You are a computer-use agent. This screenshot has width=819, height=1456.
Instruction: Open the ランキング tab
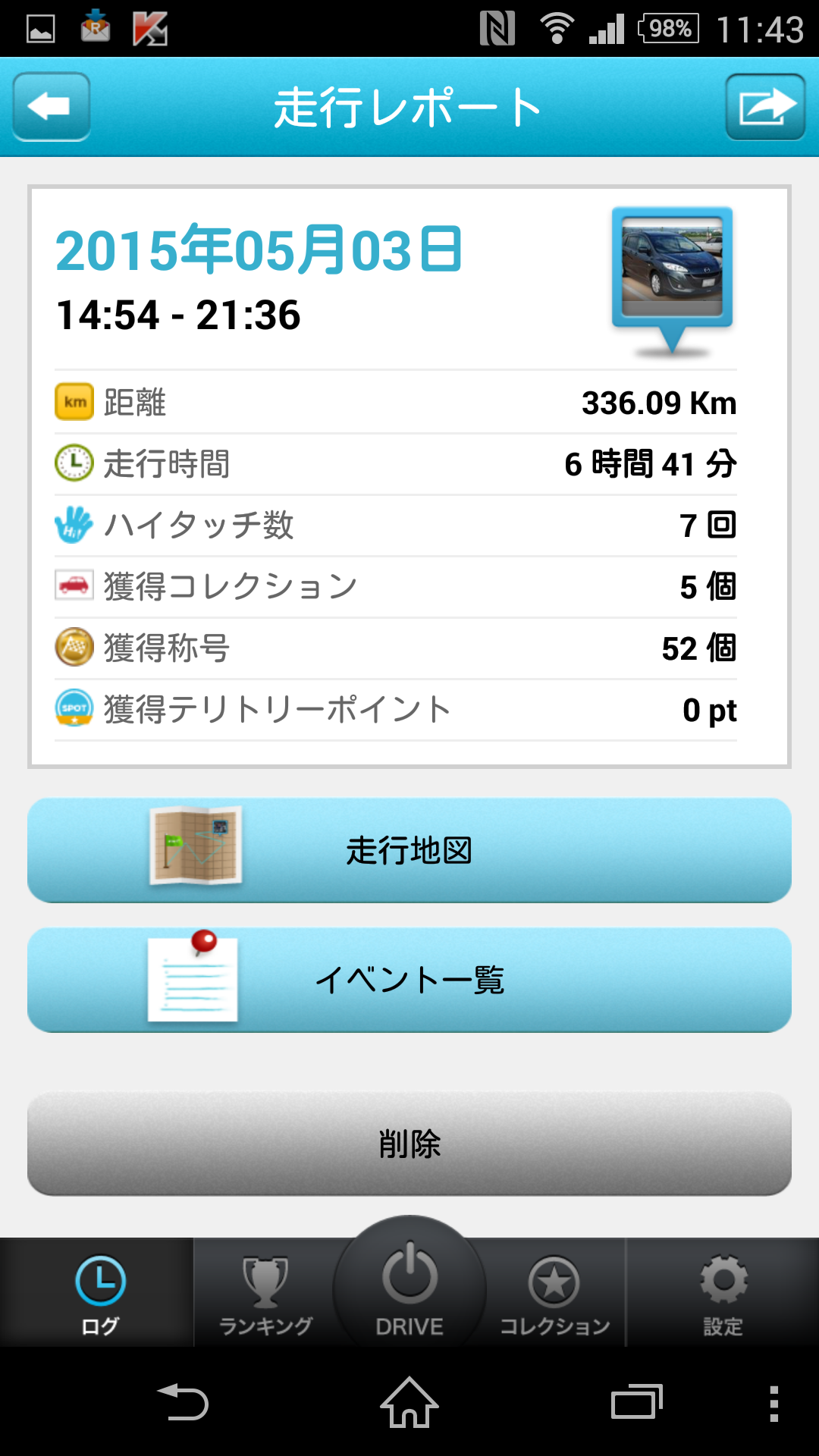click(x=265, y=1293)
